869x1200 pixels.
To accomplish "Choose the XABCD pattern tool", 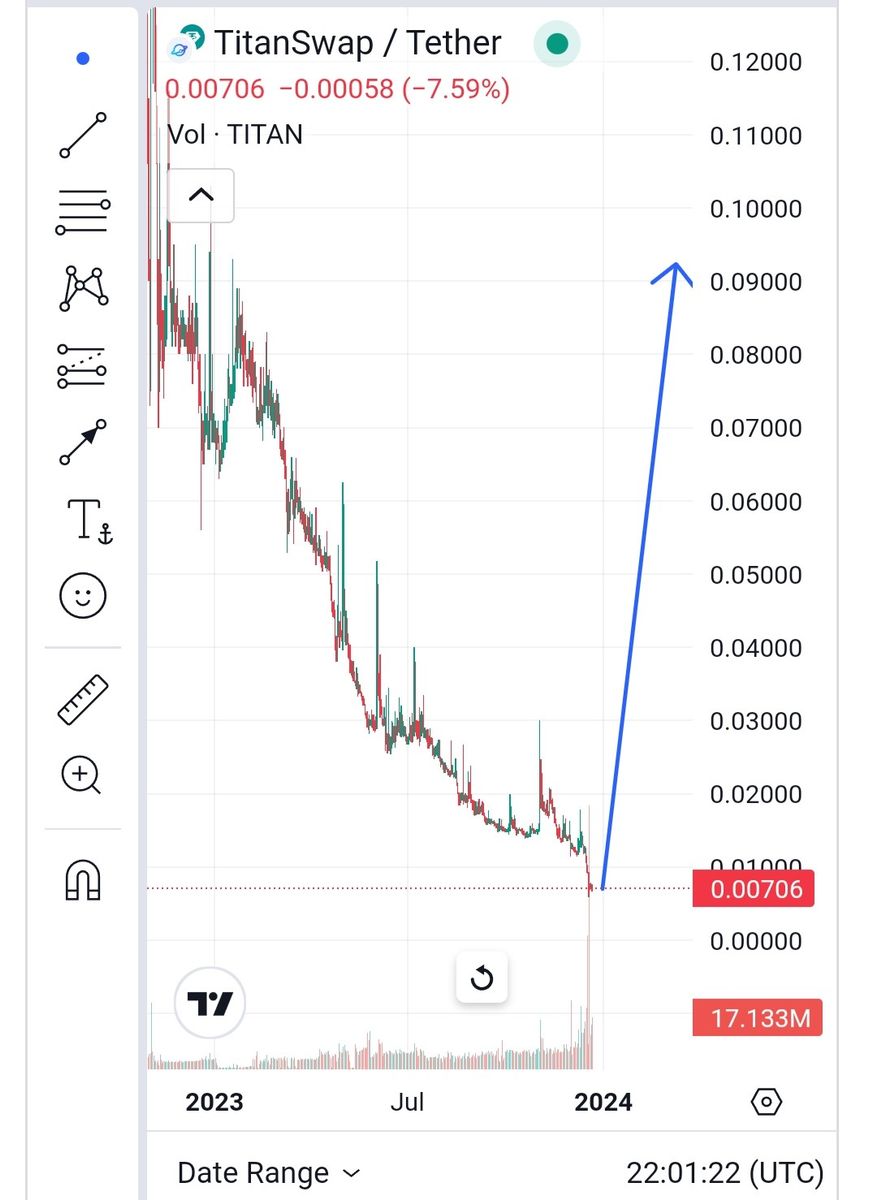I will 83,288.
